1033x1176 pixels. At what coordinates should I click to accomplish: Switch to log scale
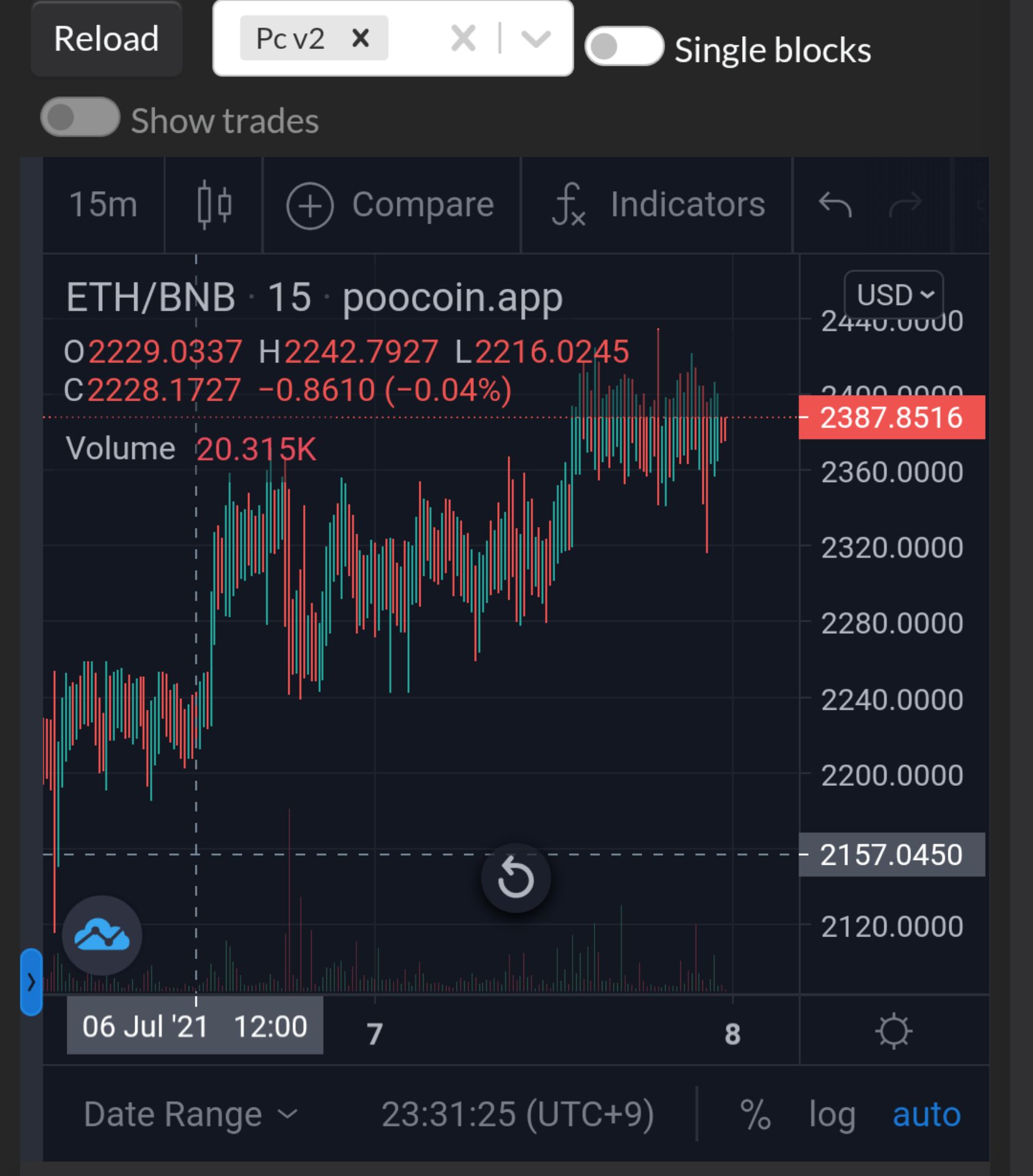[832, 1114]
